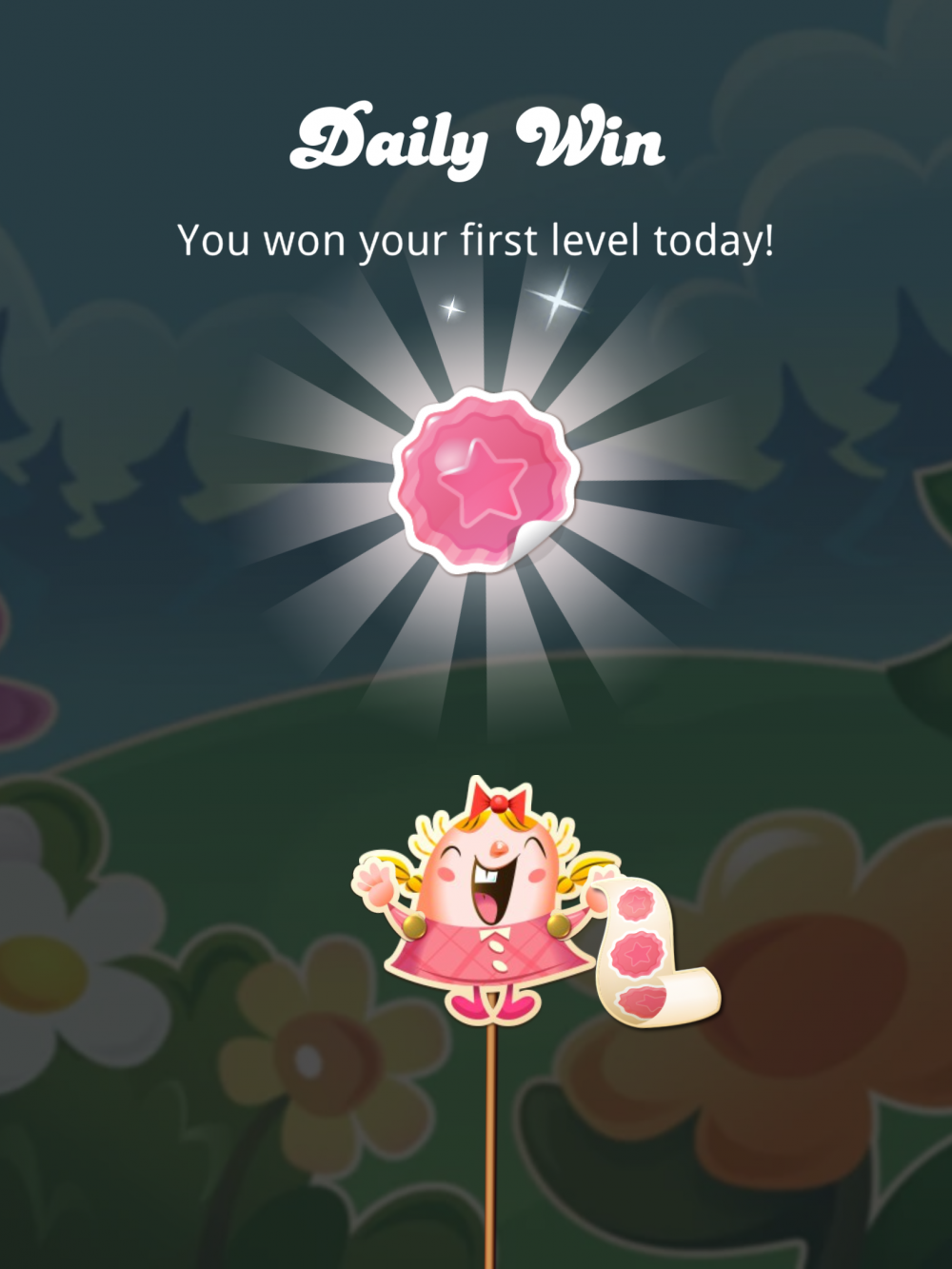952x1269 pixels.
Task: Collect the pink star sticker reward
Action: (x=485, y=480)
